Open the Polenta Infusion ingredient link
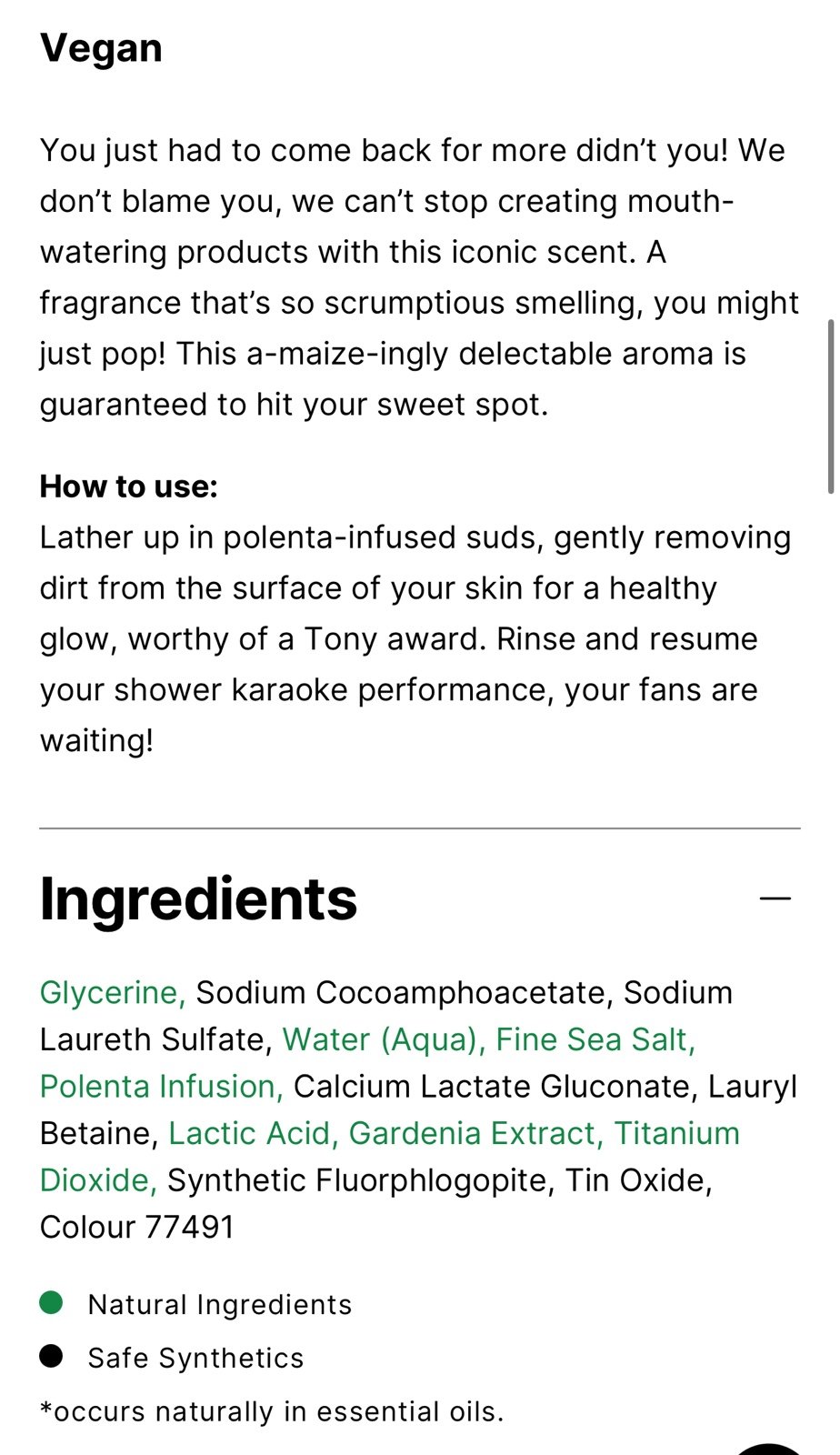840x1455 pixels. 162,1087
